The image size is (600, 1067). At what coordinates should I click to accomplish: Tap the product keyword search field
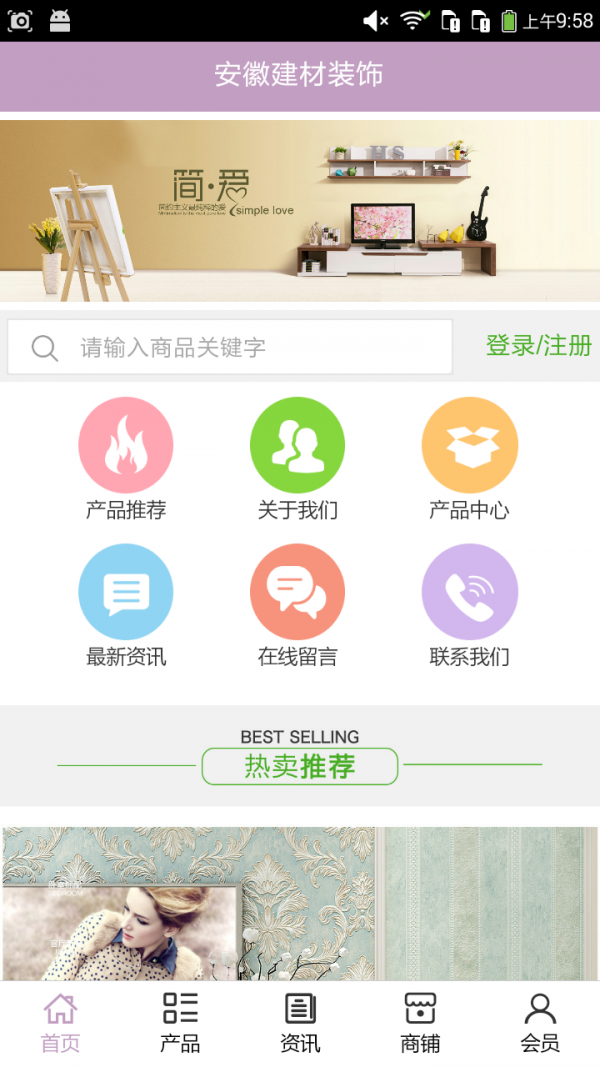pyautogui.click(x=230, y=347)
